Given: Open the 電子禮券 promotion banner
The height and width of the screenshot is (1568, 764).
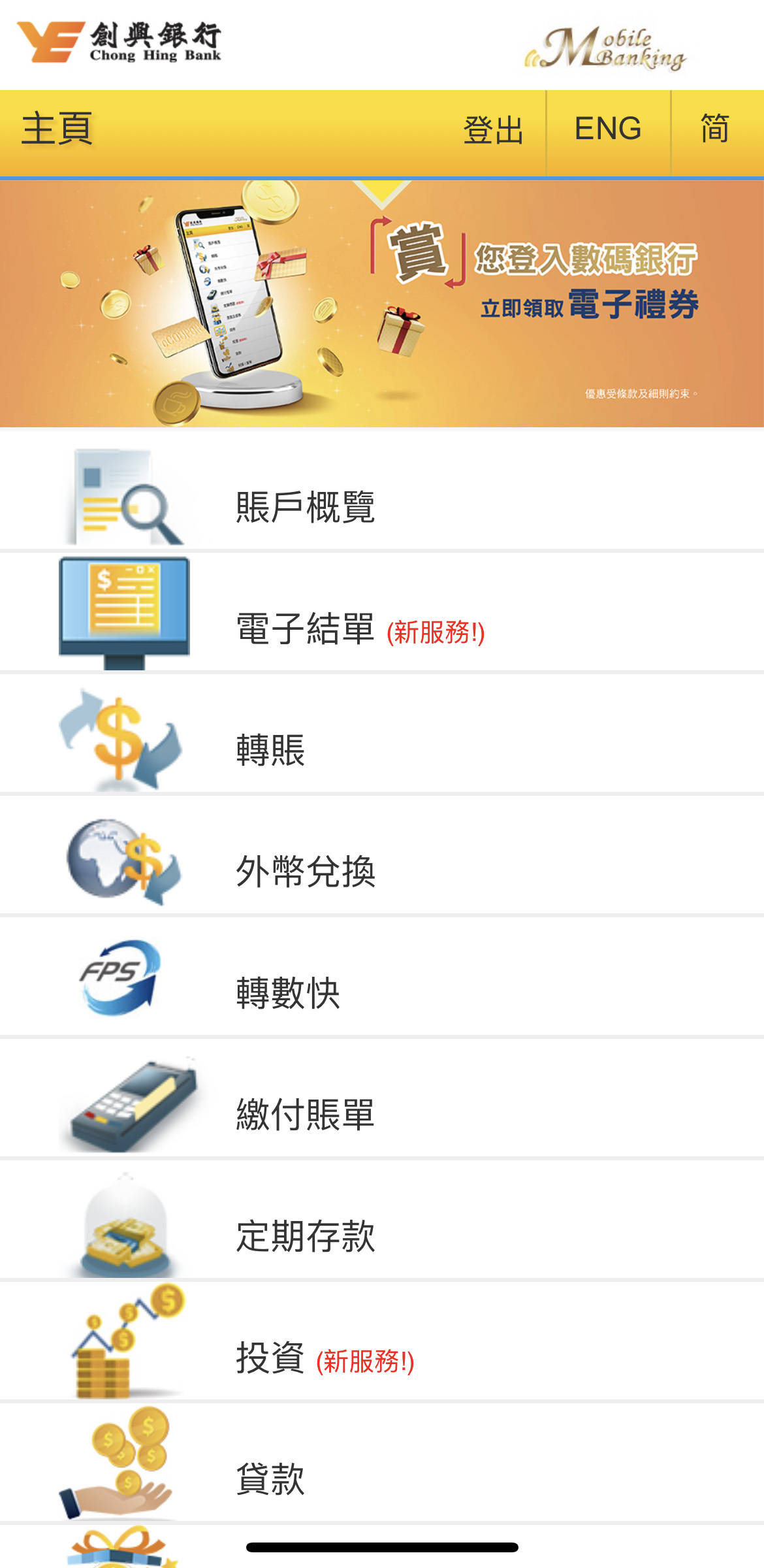Looking at the screenshot, I should [382, 304].
